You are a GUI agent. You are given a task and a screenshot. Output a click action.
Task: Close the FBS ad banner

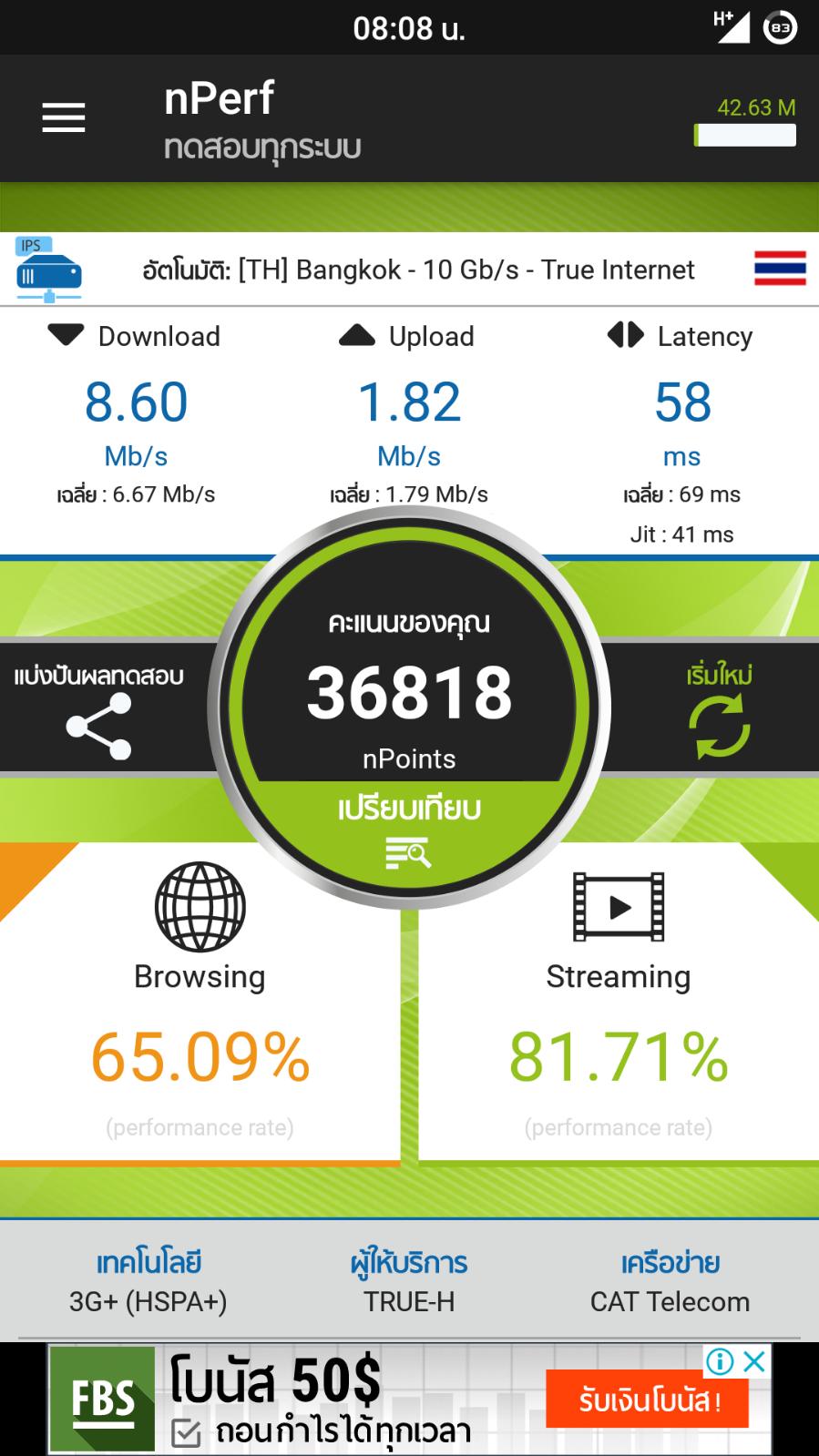[754, 1361]
